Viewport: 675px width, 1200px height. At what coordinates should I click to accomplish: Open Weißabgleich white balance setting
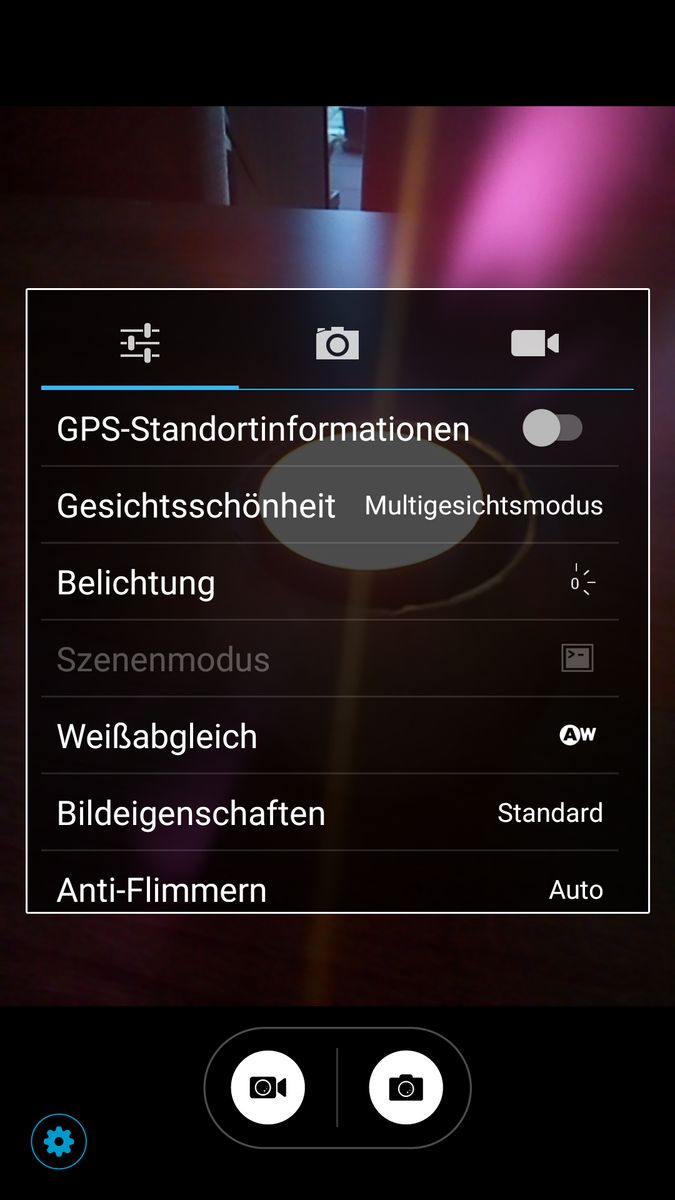coord(330,737)
